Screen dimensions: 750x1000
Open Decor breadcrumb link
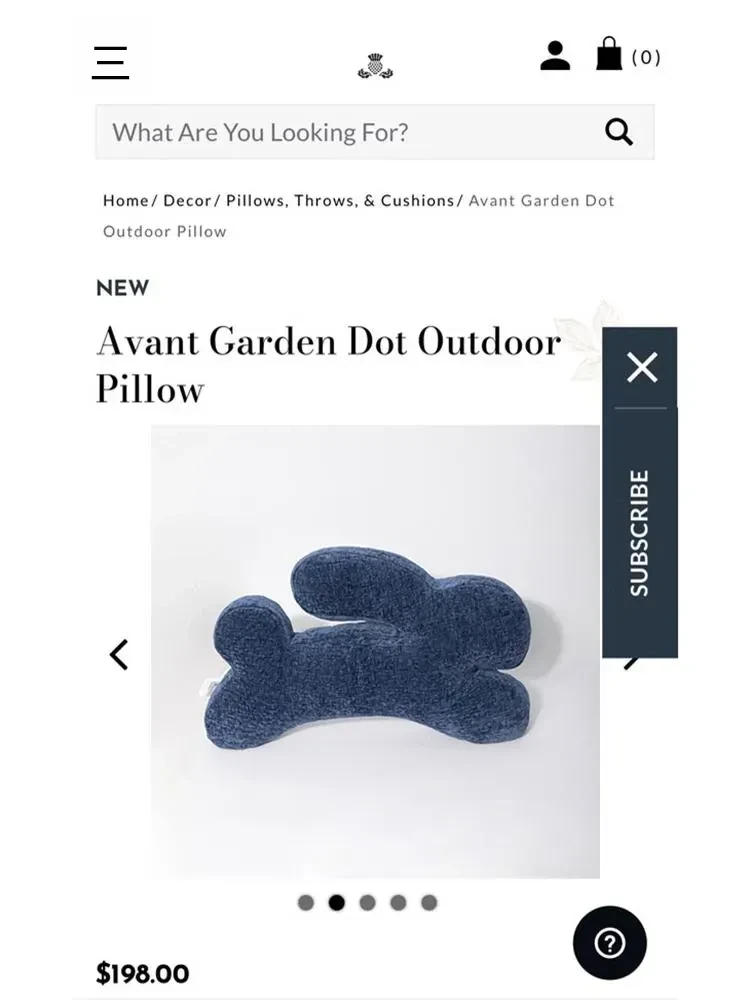click(x=187, y=200)
